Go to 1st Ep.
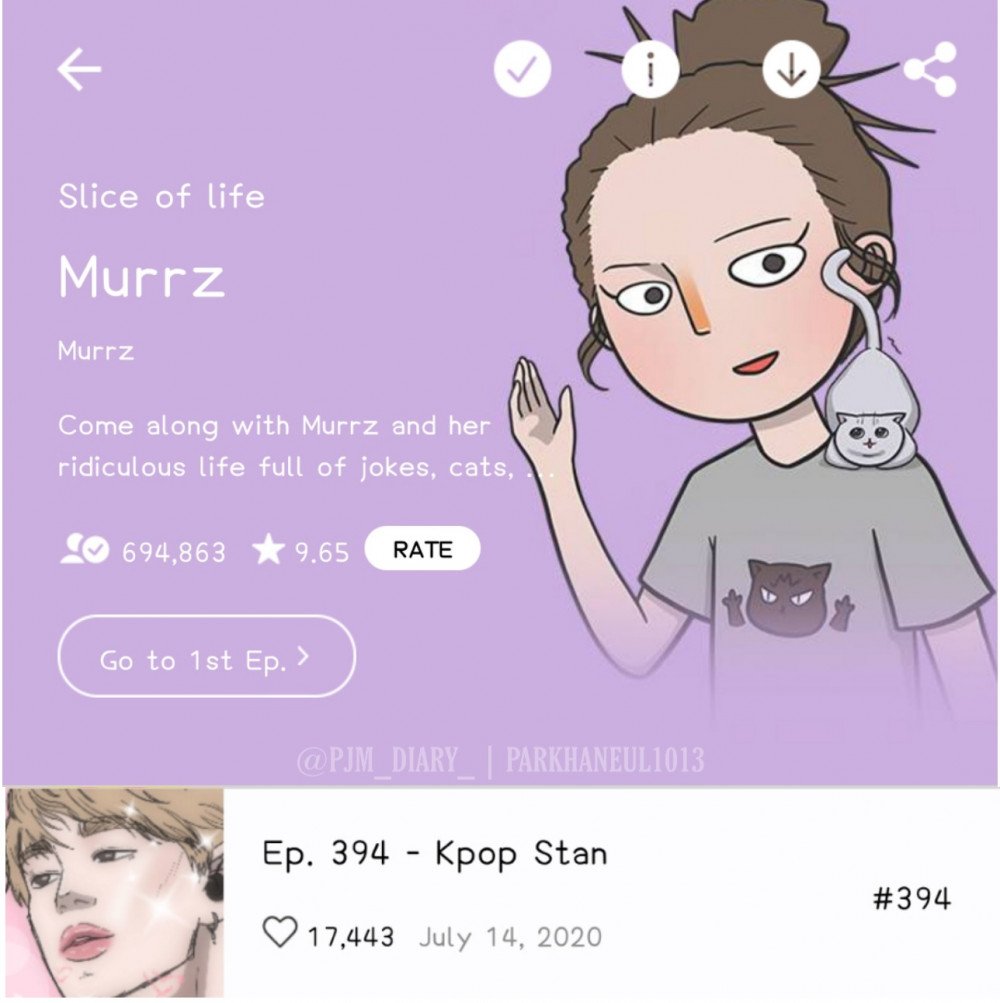Screen dimensions: 1000x1003 click(206, 658)
